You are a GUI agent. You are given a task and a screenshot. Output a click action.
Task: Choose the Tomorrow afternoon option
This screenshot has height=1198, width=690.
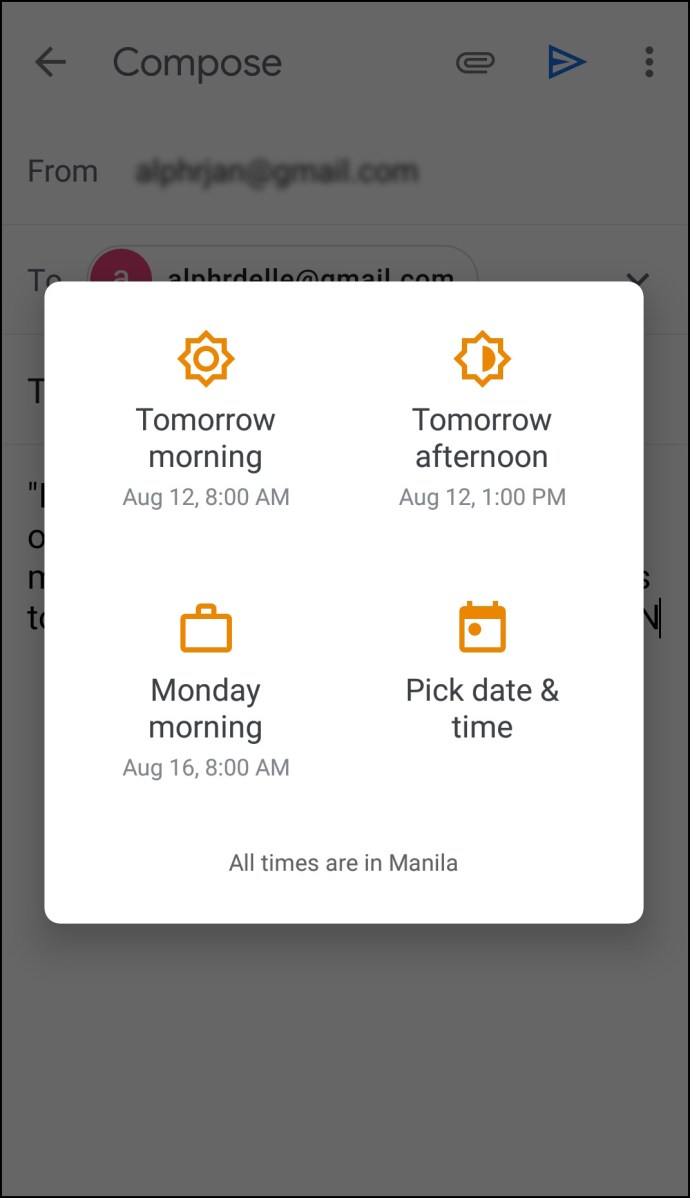coord(481,419)
